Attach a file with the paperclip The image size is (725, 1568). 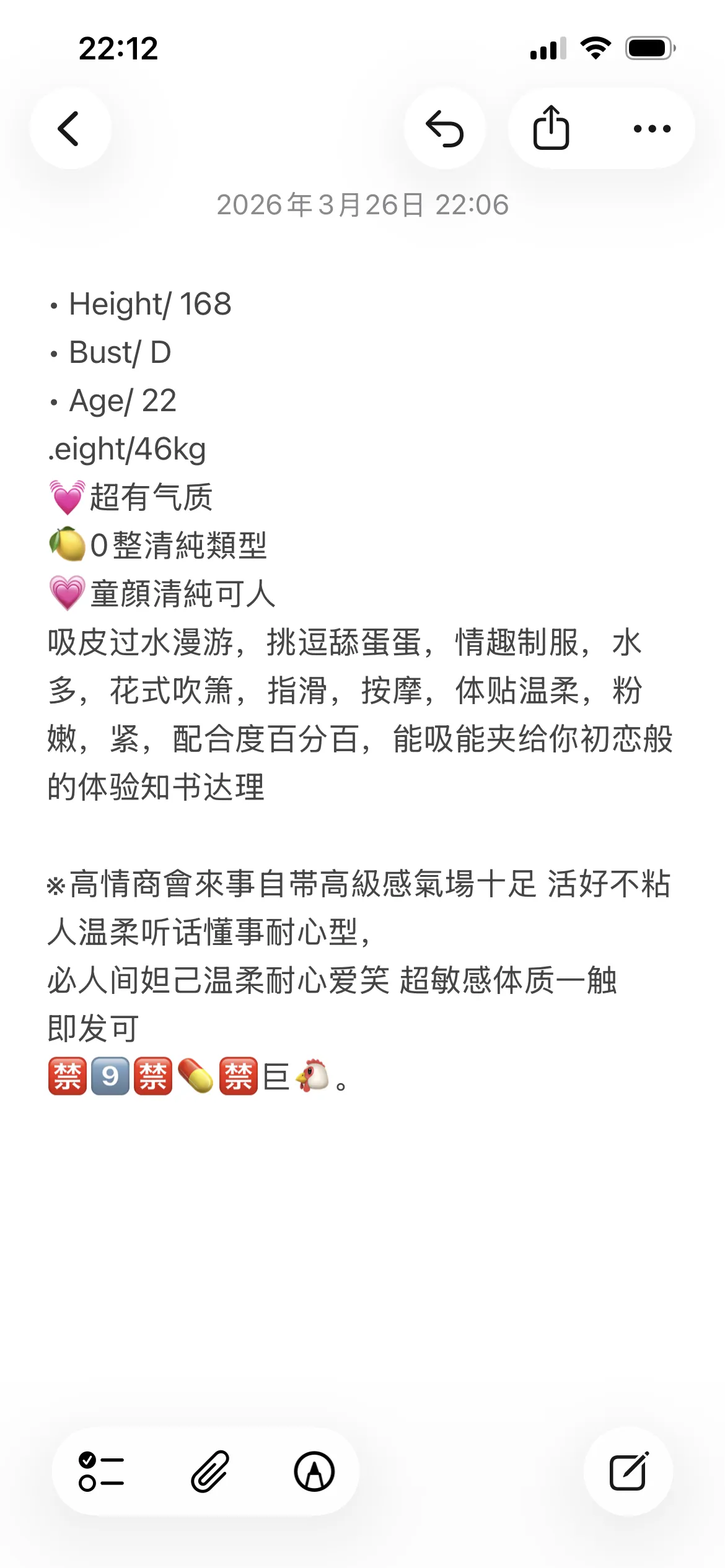[209, 1471]
